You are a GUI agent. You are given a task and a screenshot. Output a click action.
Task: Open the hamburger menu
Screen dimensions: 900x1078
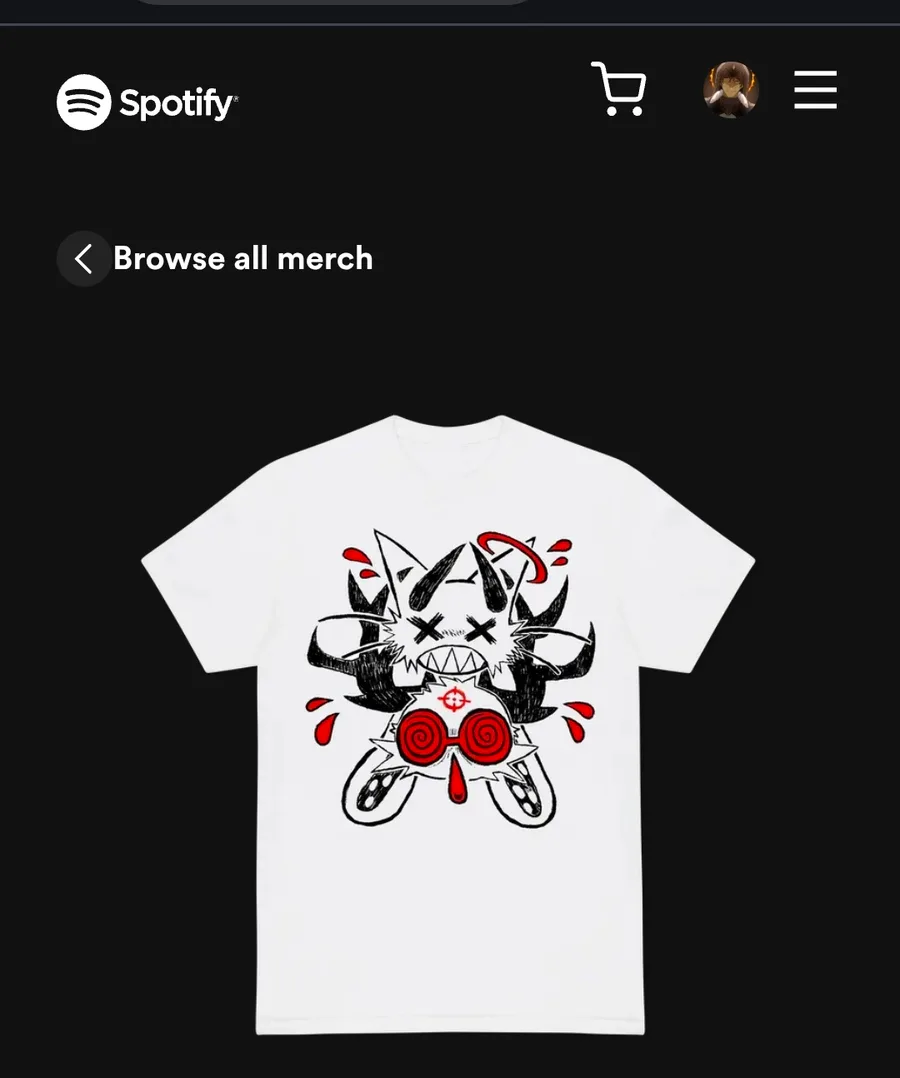(x=815, y=90)
